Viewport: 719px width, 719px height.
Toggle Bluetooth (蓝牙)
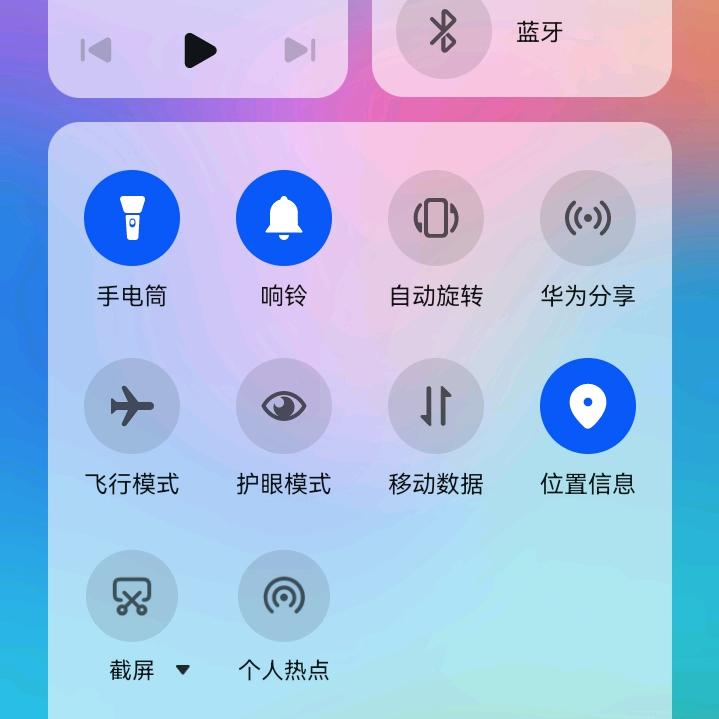click(x=444, y=32)
